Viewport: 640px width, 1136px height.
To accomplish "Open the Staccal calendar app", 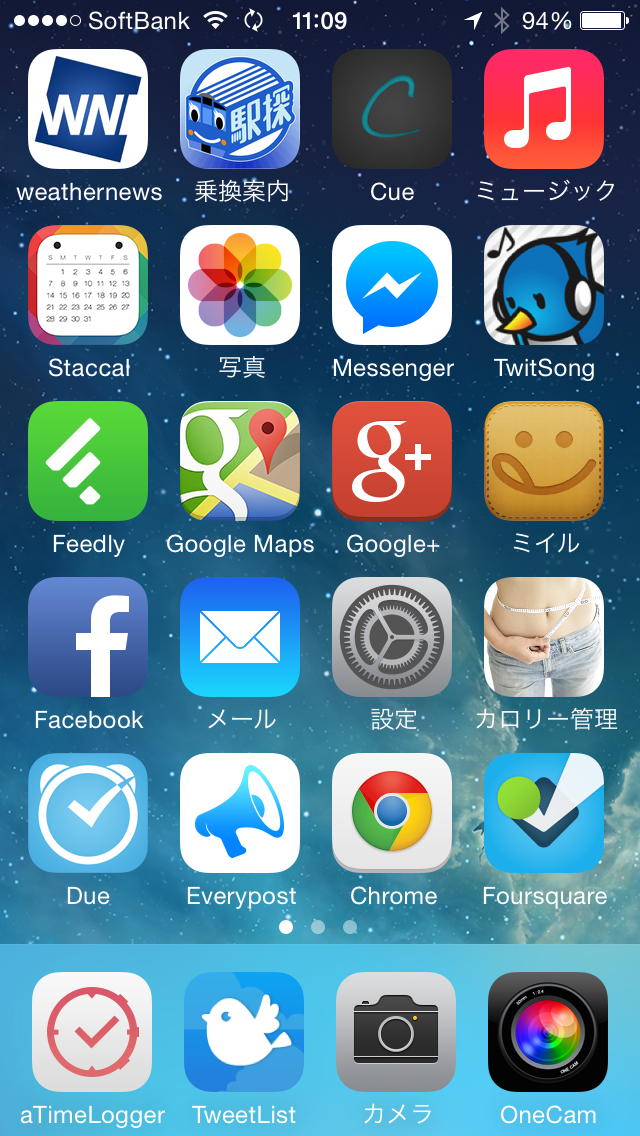I will point(88,285).
